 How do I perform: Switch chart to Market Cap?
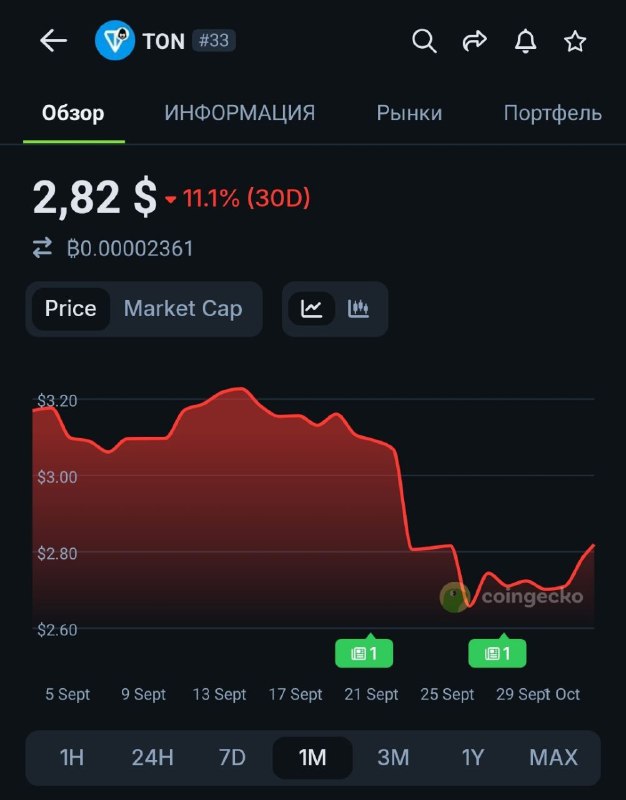(183, 308)
